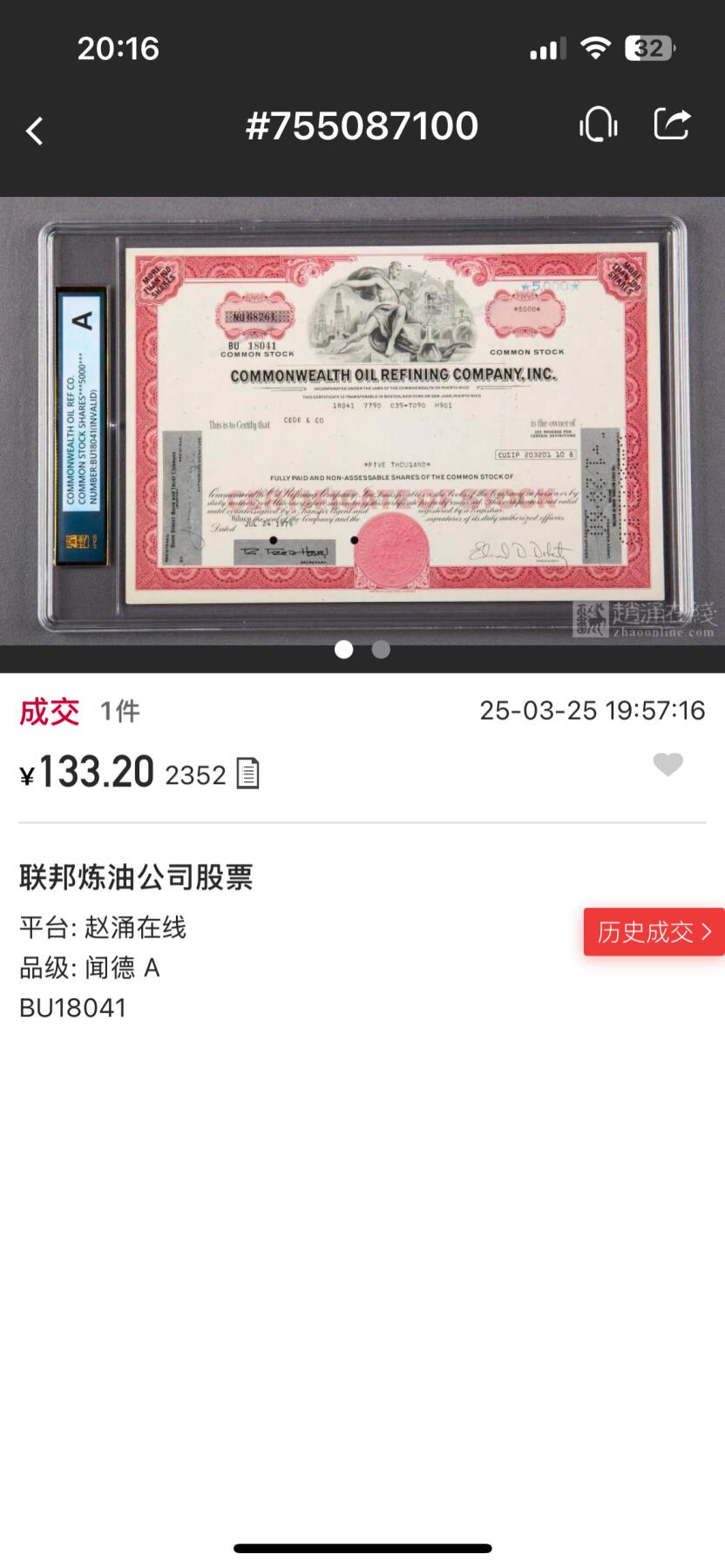Share this auction lot

tap(672, 125)
